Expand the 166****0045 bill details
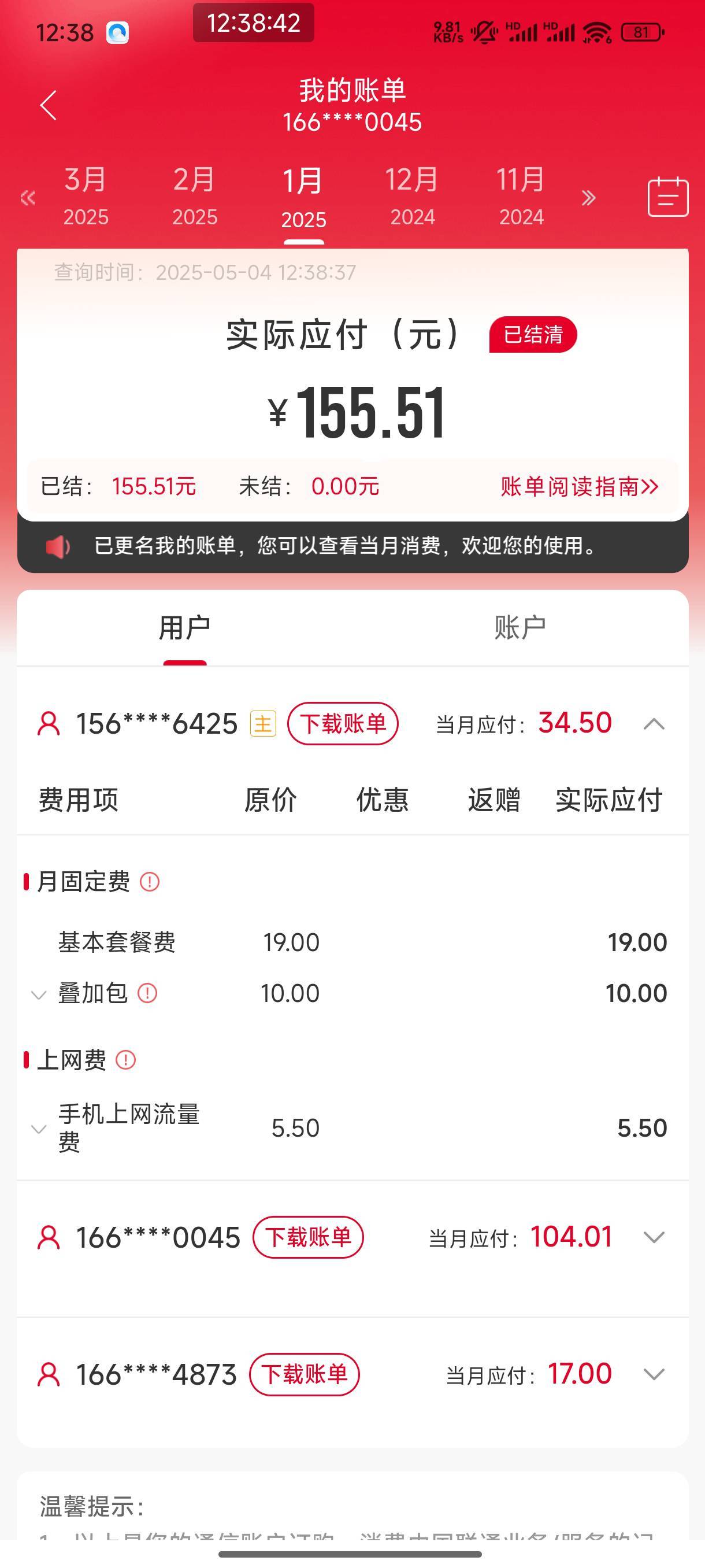 (x=654, y=1237)
